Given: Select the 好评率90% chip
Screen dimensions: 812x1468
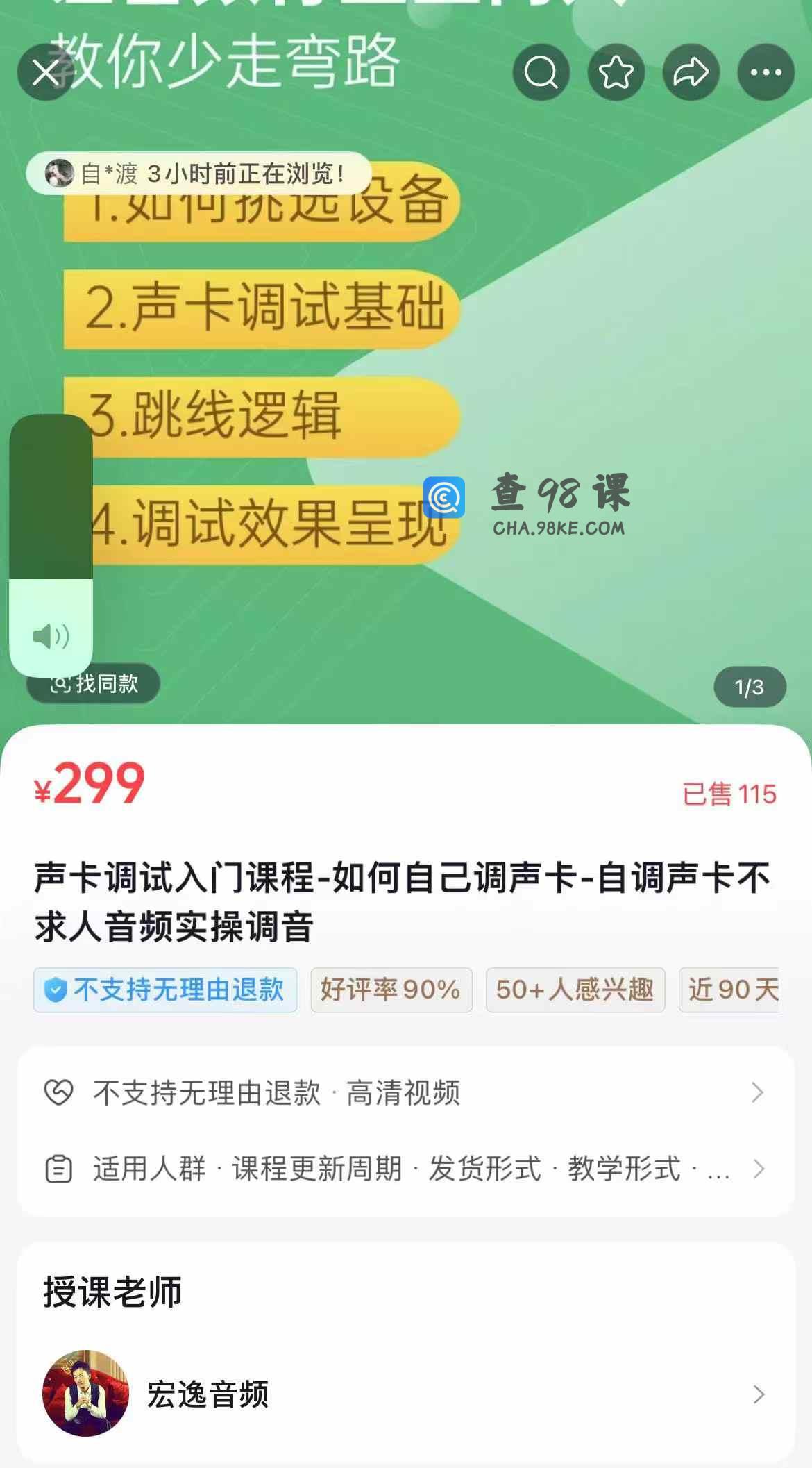Looking at the screenshot, I should coord(391,990).
